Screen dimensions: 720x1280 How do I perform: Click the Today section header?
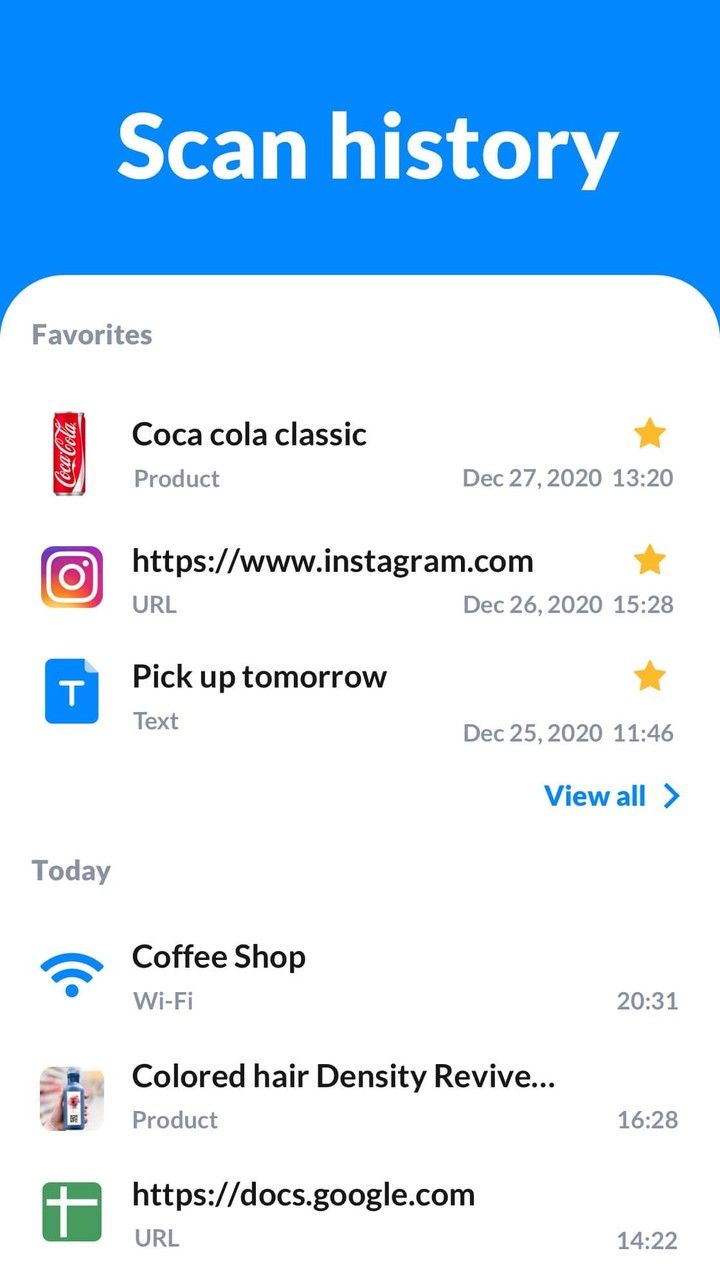(x=70, y=870)
